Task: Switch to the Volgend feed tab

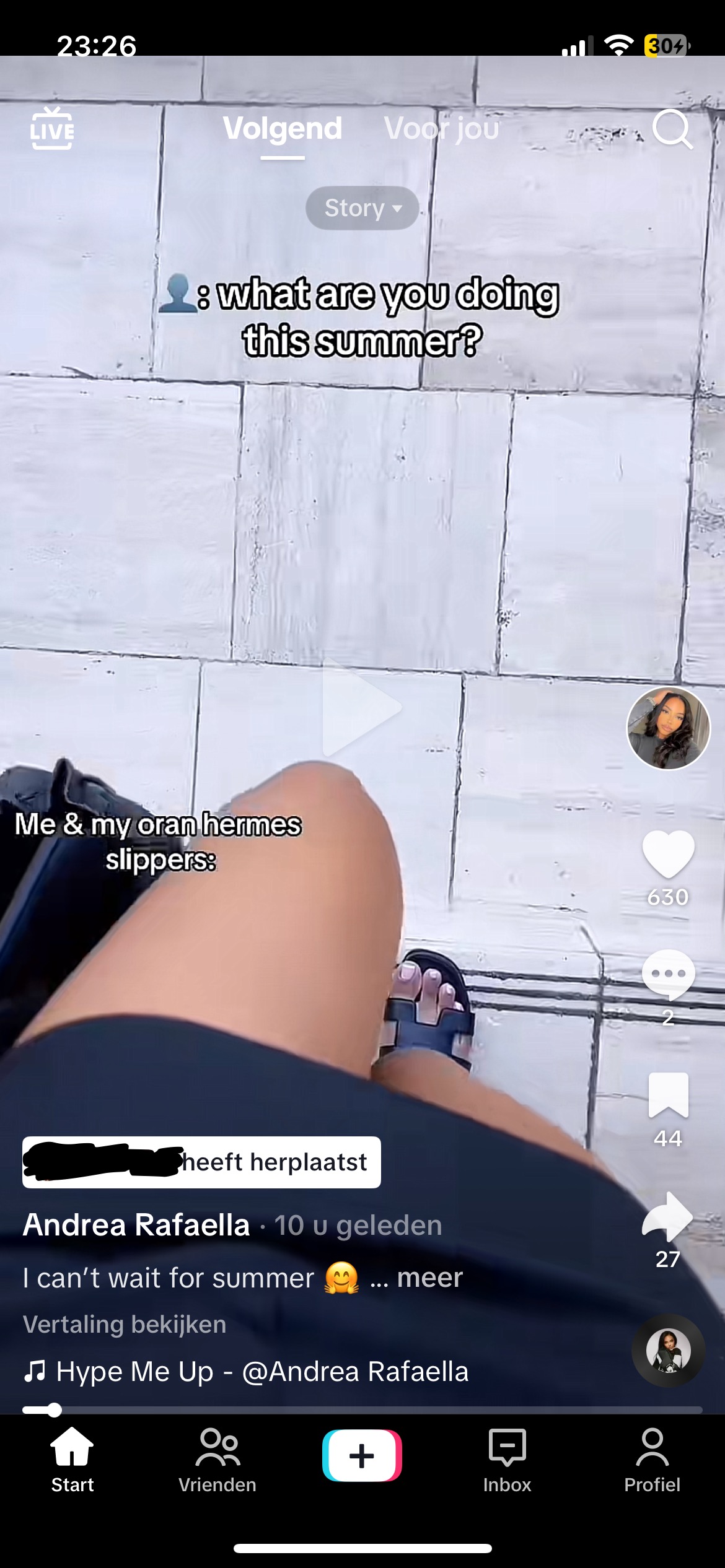Action: (x=283, y=129)
